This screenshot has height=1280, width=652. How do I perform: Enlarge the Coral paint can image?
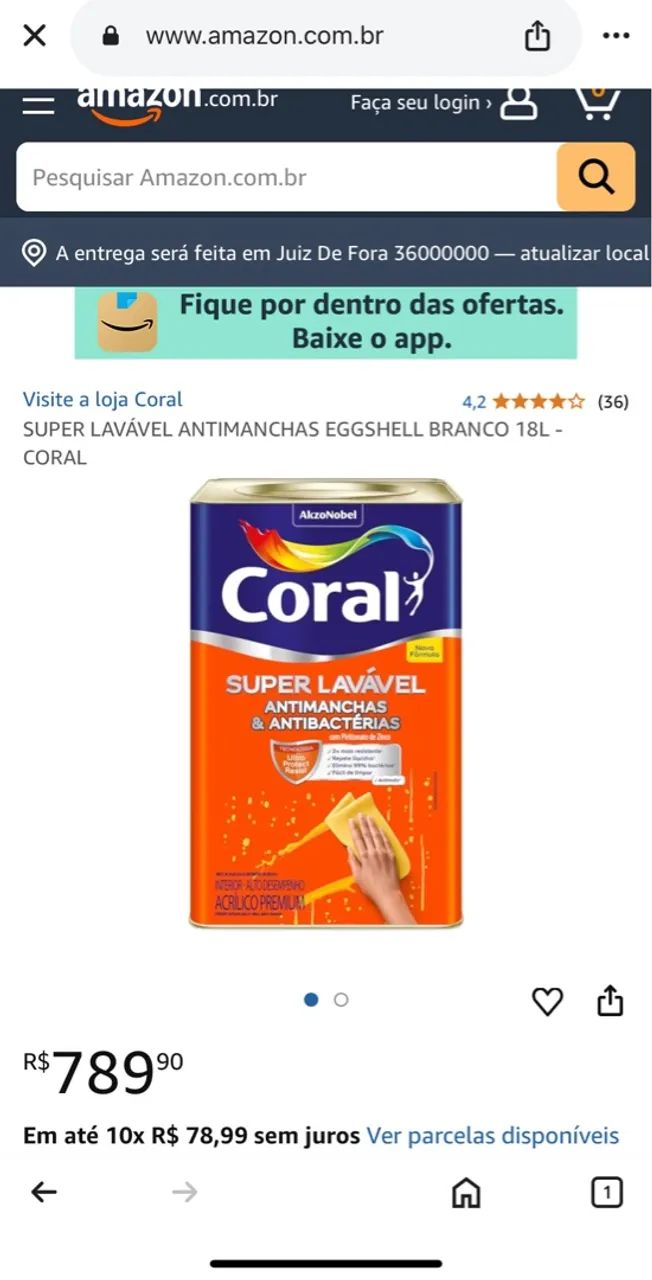point(326,703)
